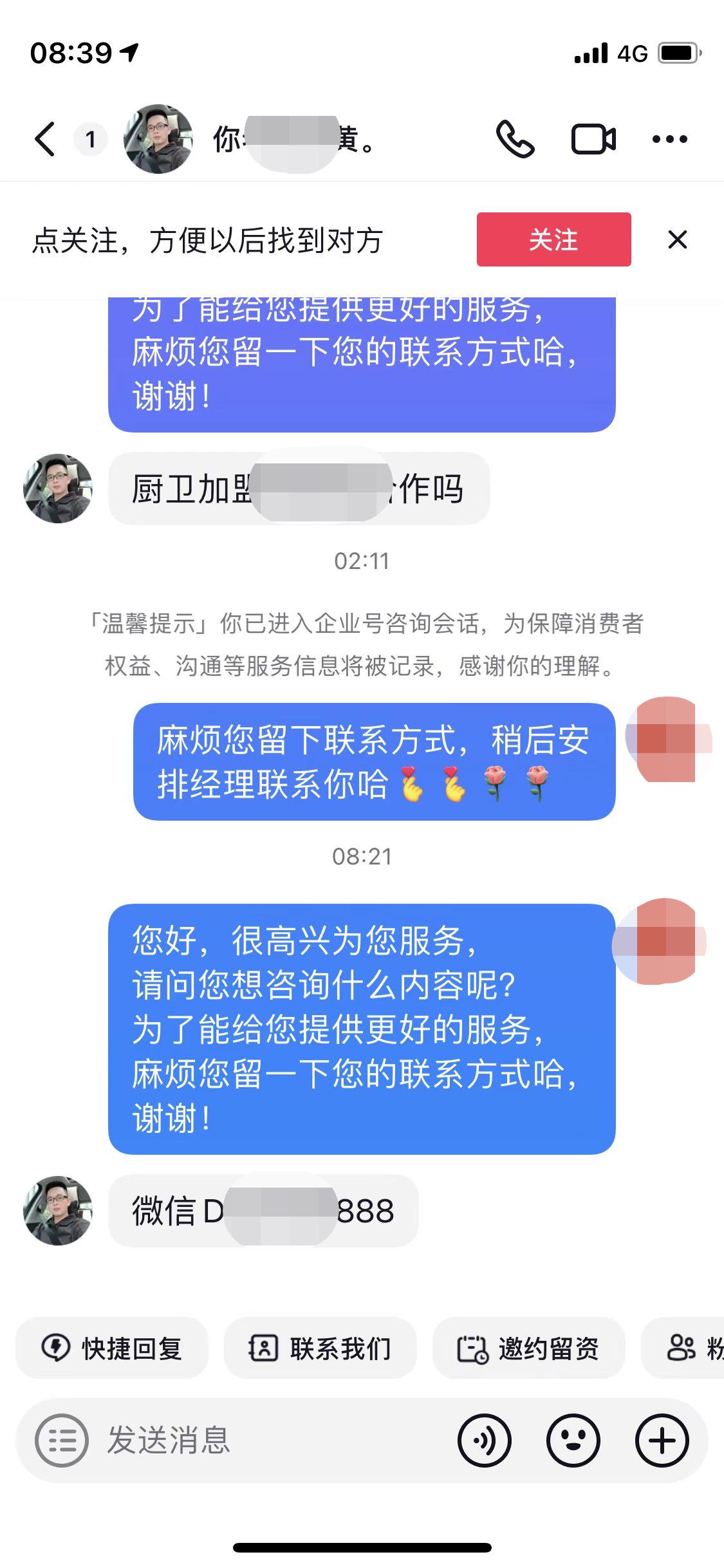Open the plus attachment options
The image size is (724, 1568).
point(662,1441)
